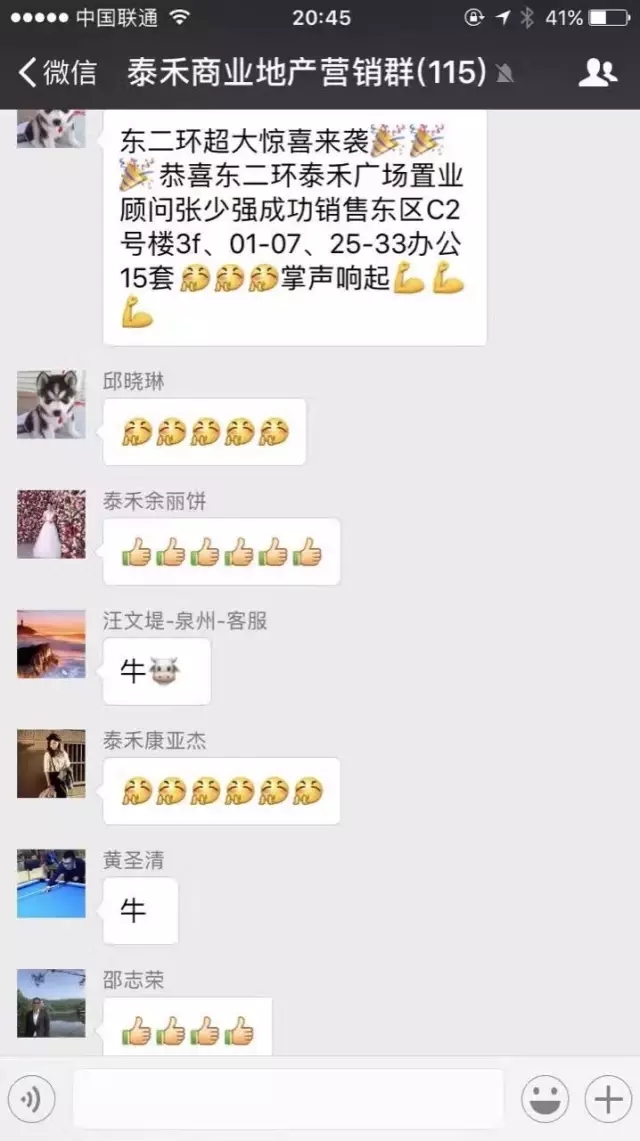The width and height of the screenshot is (640, 1141).
Task: Focus the message text field
Action: point(288,1099)
